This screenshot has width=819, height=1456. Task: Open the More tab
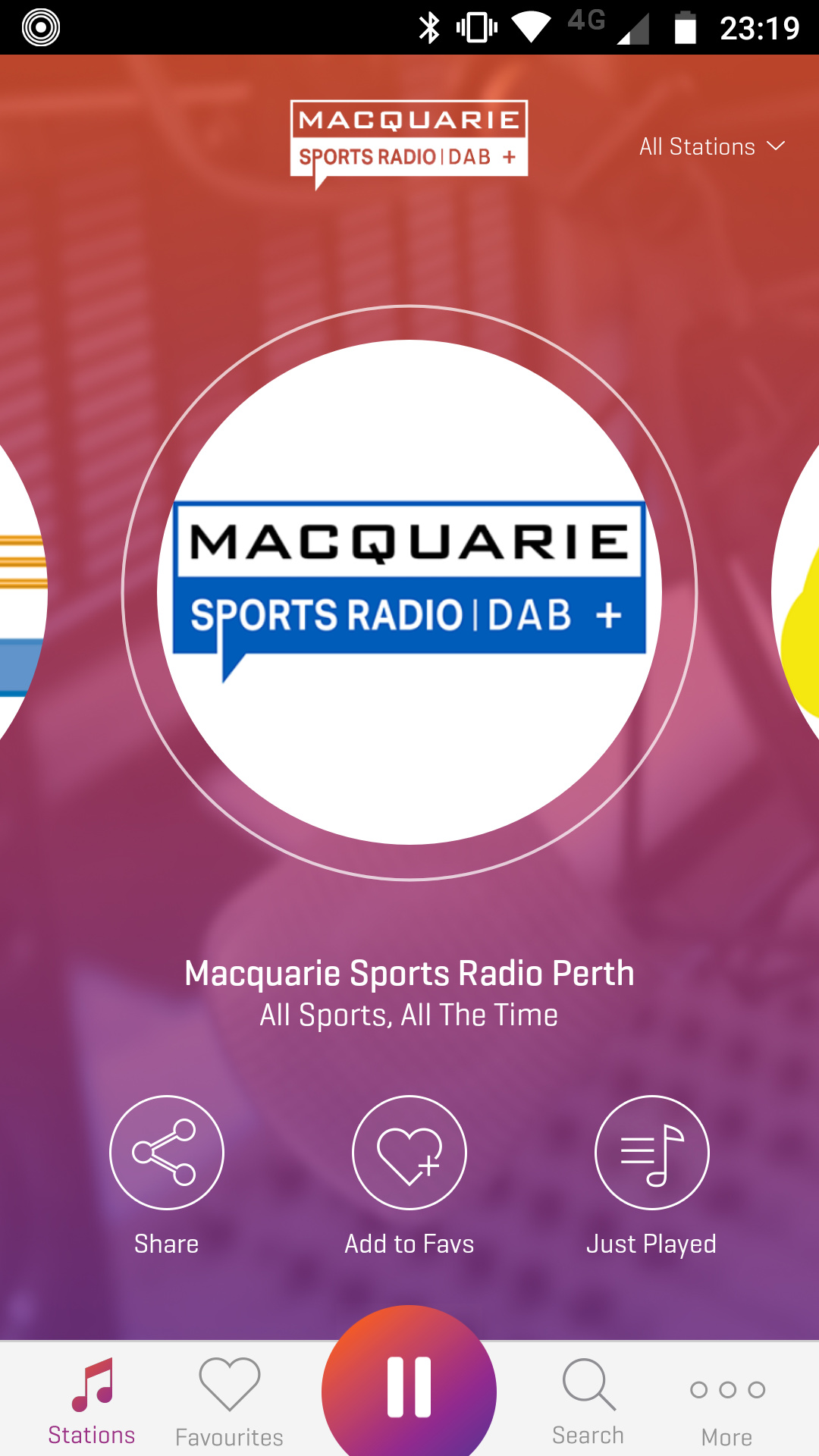click(x=726, y=1403)
